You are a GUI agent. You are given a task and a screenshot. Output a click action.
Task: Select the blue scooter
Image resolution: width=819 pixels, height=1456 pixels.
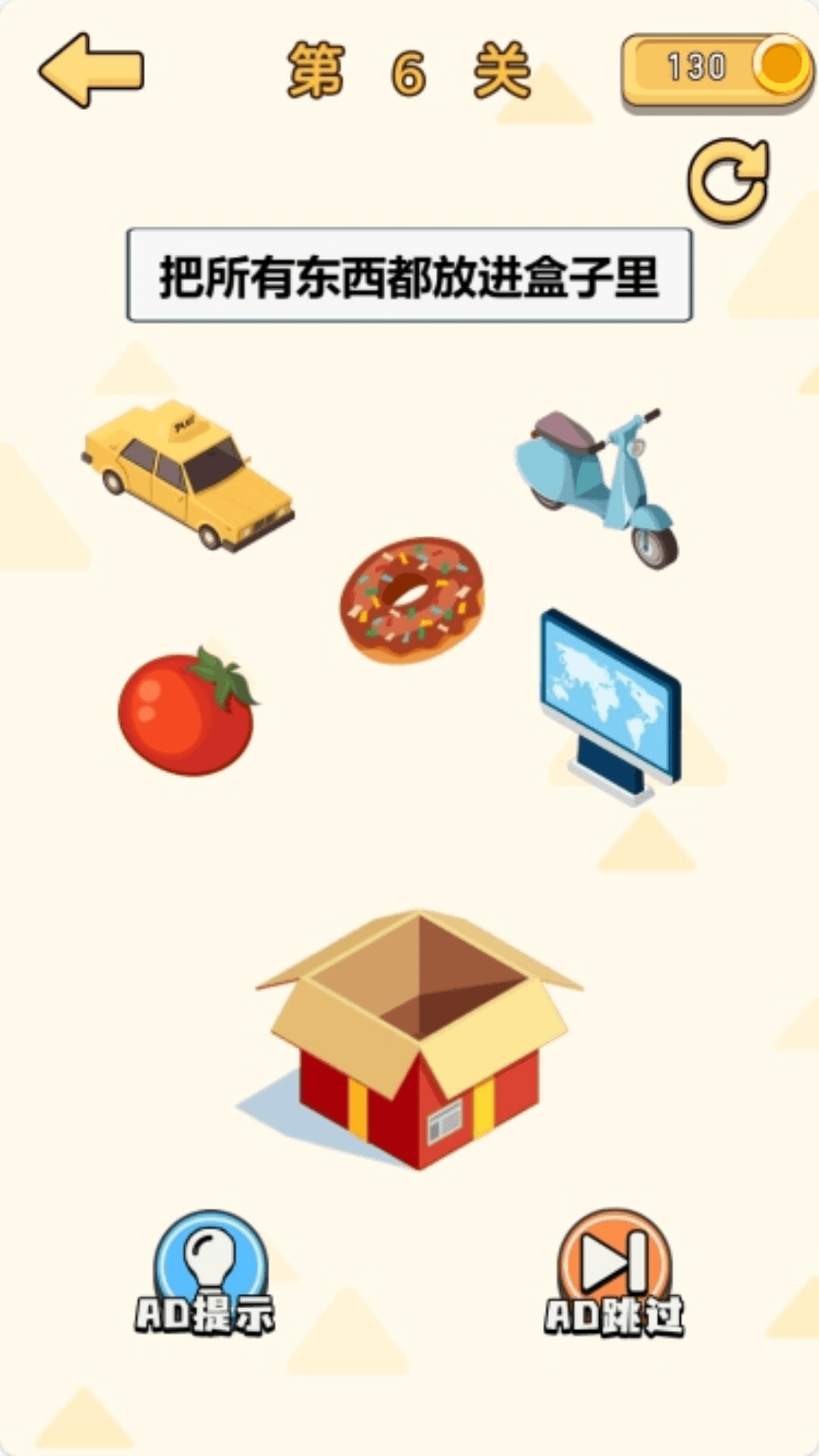tap(599, 485)
